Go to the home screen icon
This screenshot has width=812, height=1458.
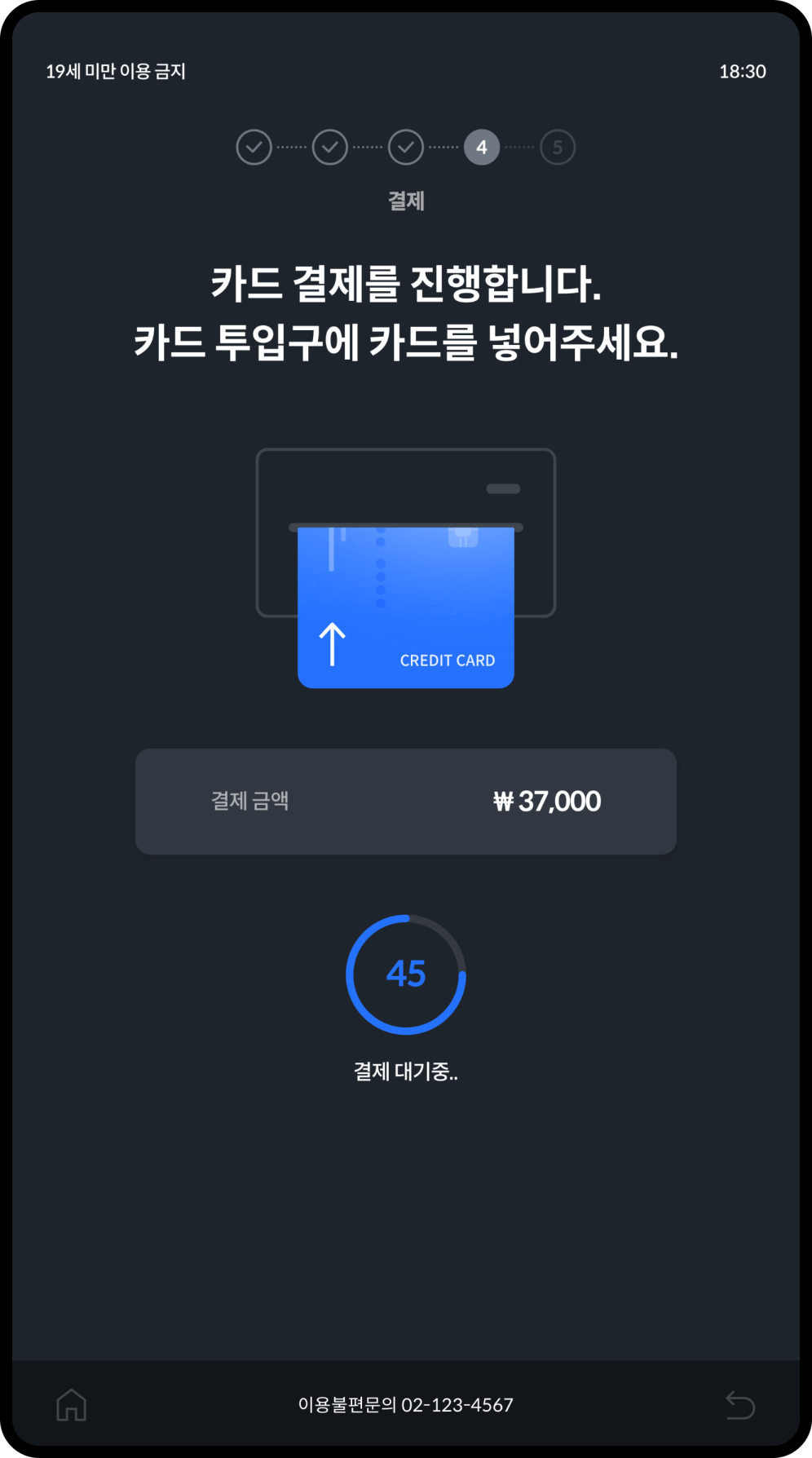[72, 1404]
